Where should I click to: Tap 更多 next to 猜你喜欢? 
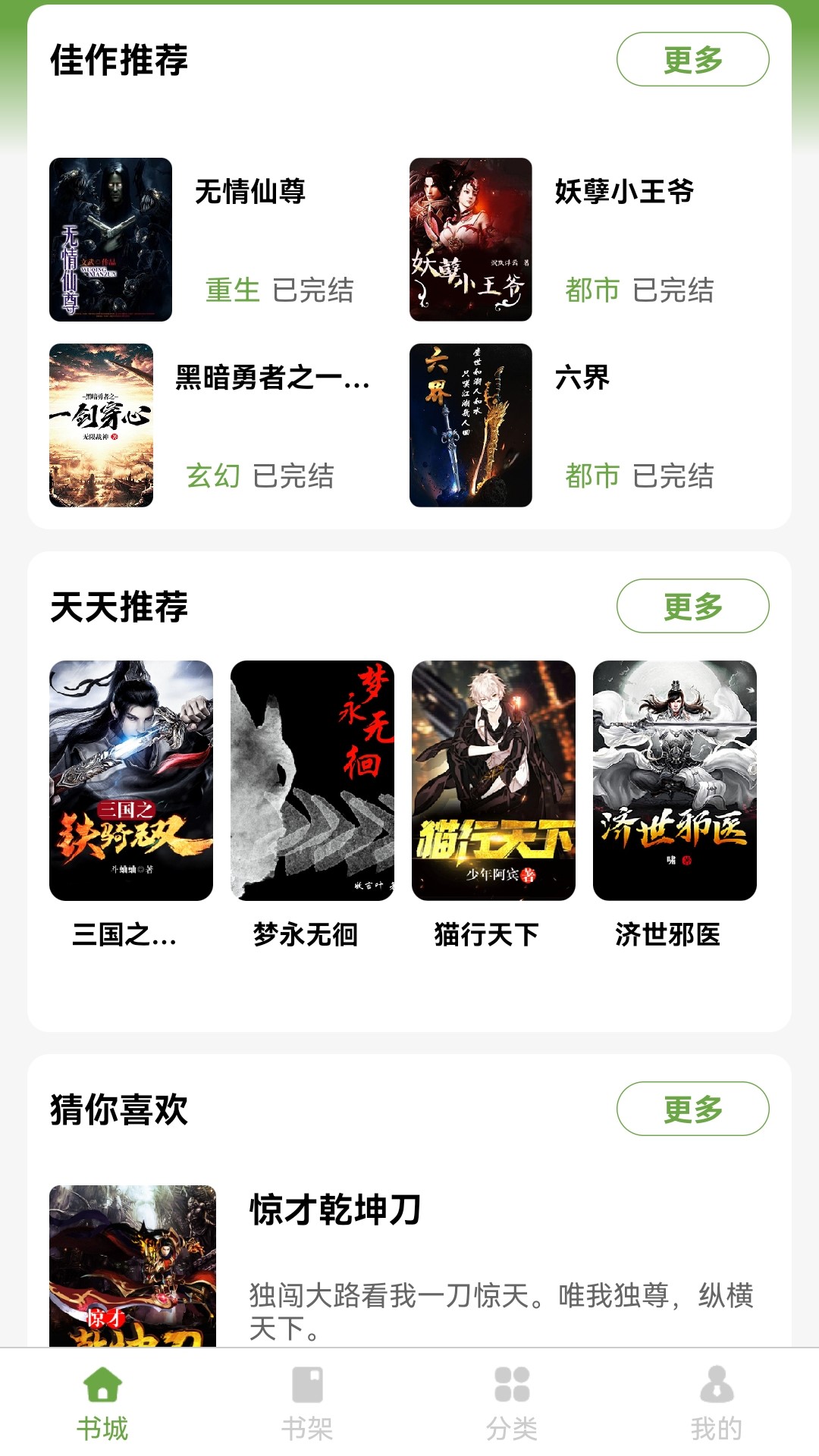click(x=692, y=1109)
